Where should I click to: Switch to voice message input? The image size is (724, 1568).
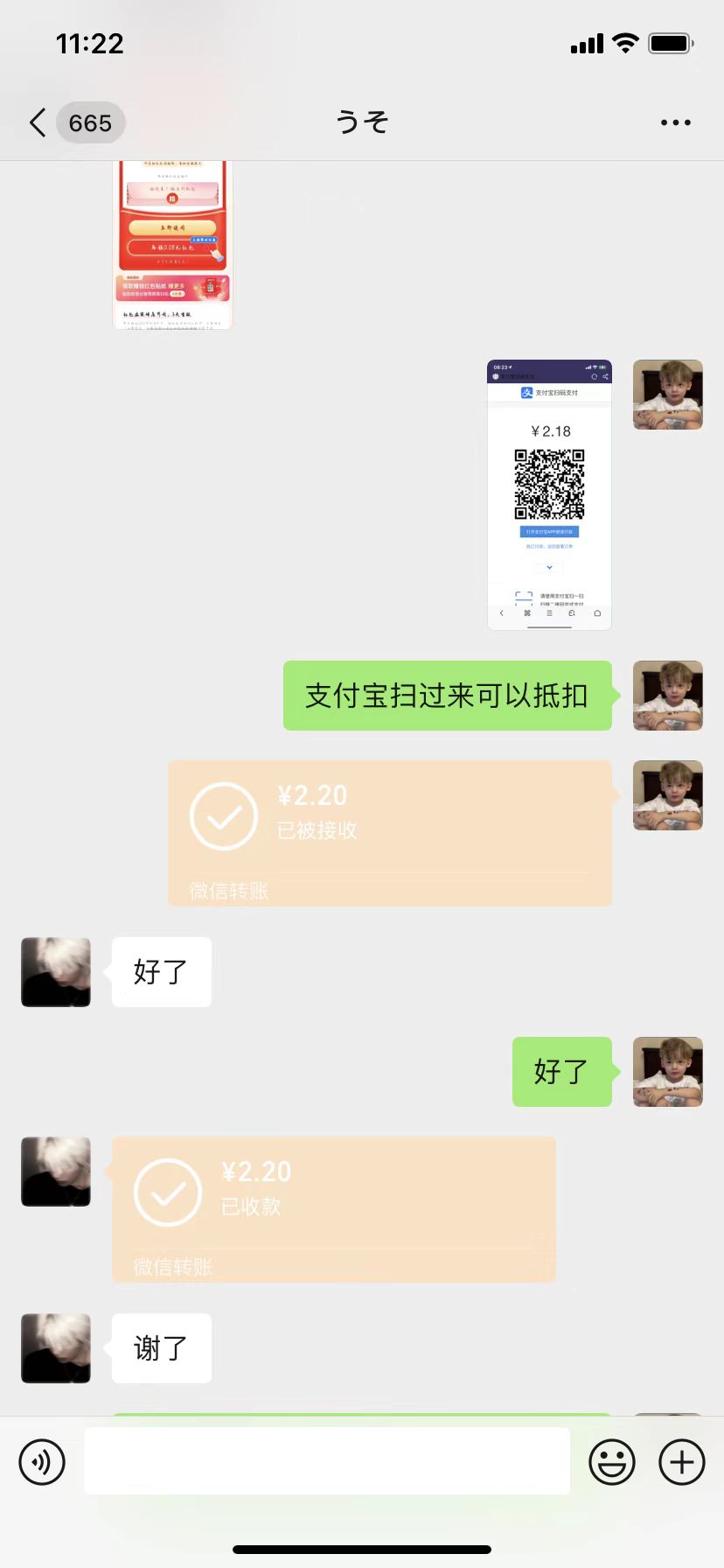pyautogui.click(x=42, y=1461)
